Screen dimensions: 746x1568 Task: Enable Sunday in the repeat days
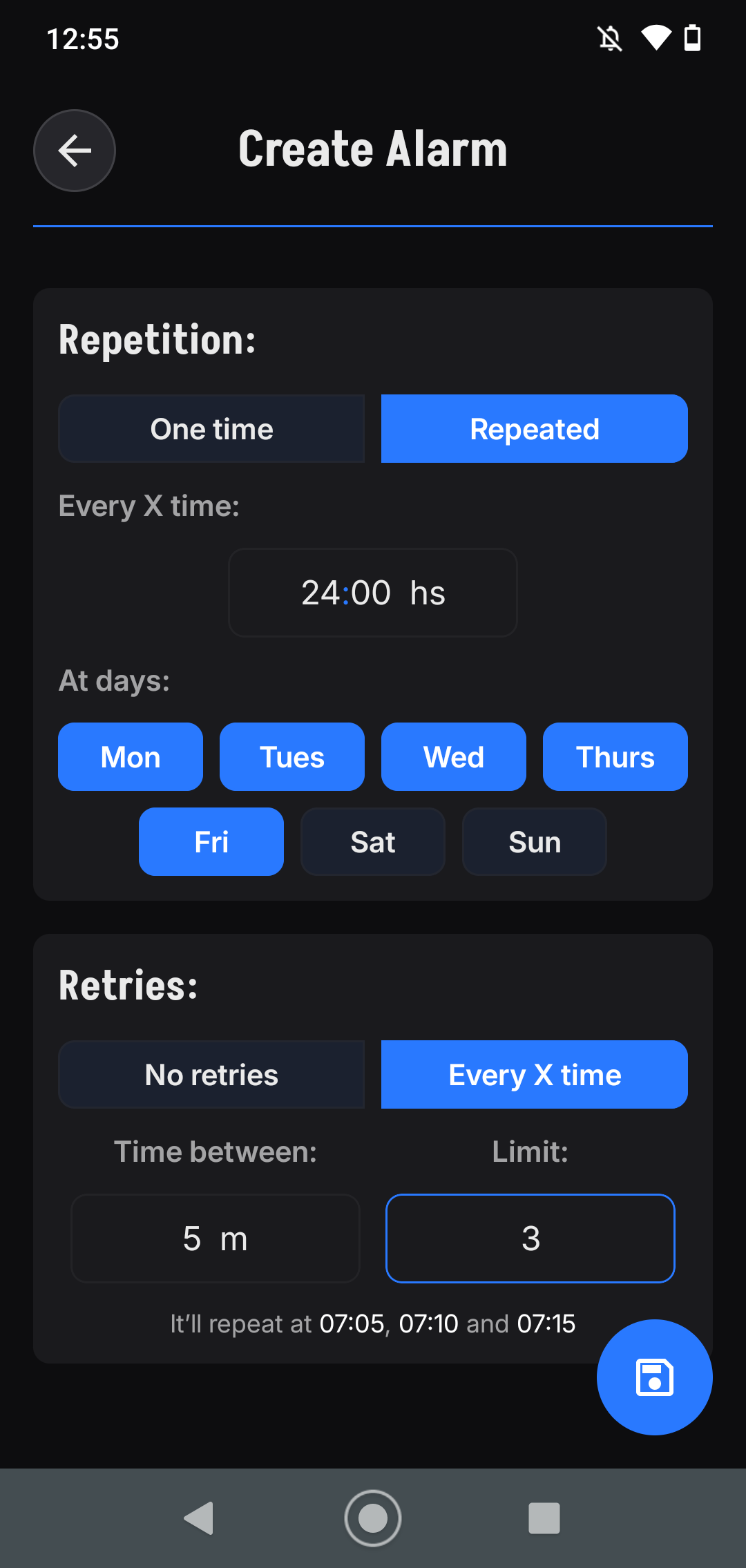[534, 841]
